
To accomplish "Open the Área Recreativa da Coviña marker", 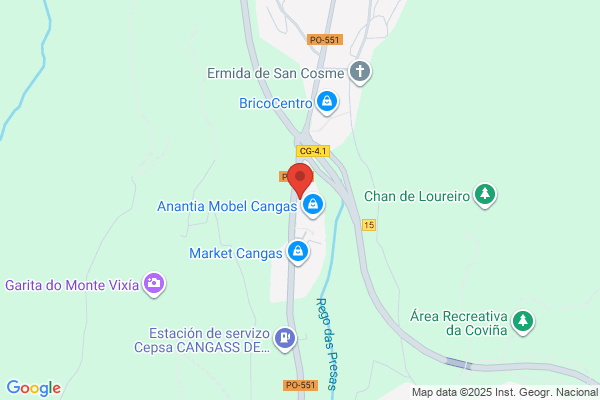I will (523, 322).
